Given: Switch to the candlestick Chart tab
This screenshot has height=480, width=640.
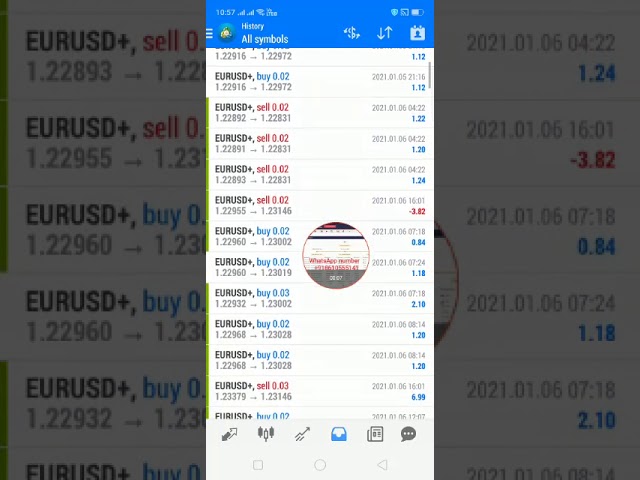Looking at the screenshot, I should point(265,434).
